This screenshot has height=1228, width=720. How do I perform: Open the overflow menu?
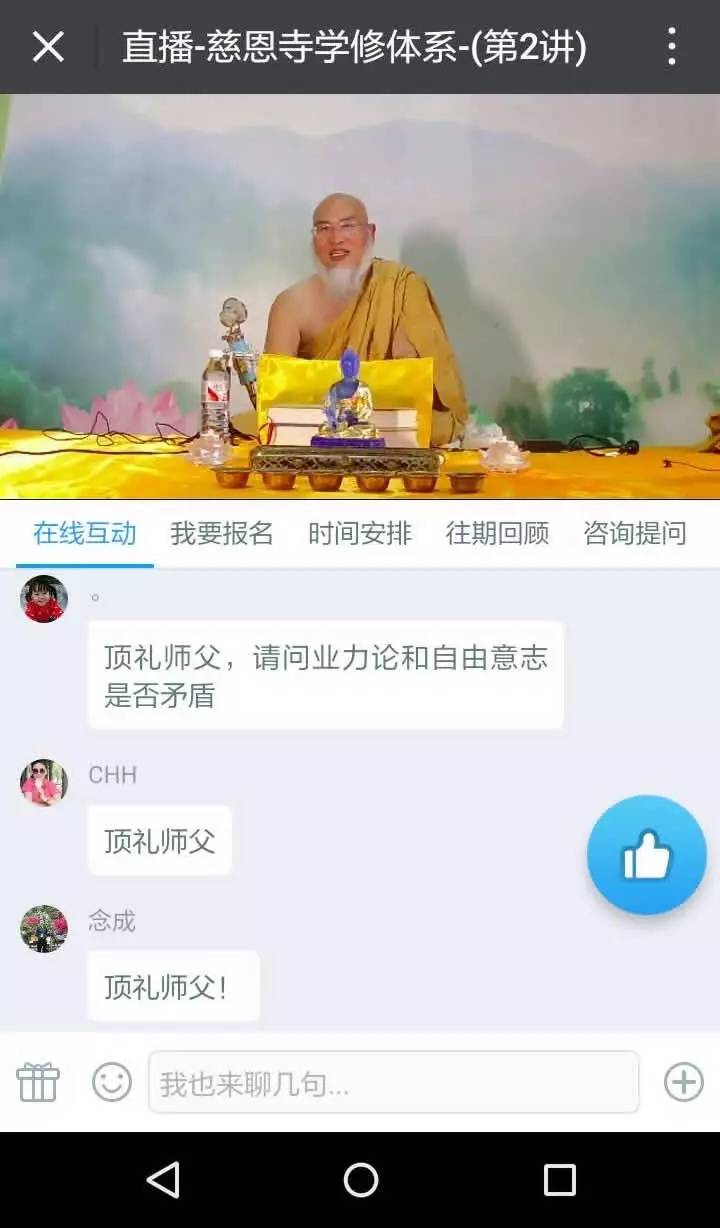pyautogui.click(x=671, y=47)
